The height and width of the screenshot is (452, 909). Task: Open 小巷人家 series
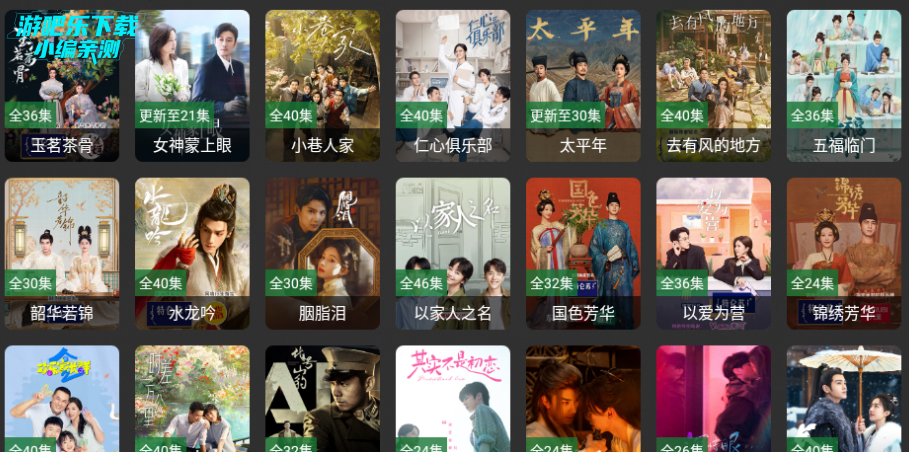tap(322, 86)
